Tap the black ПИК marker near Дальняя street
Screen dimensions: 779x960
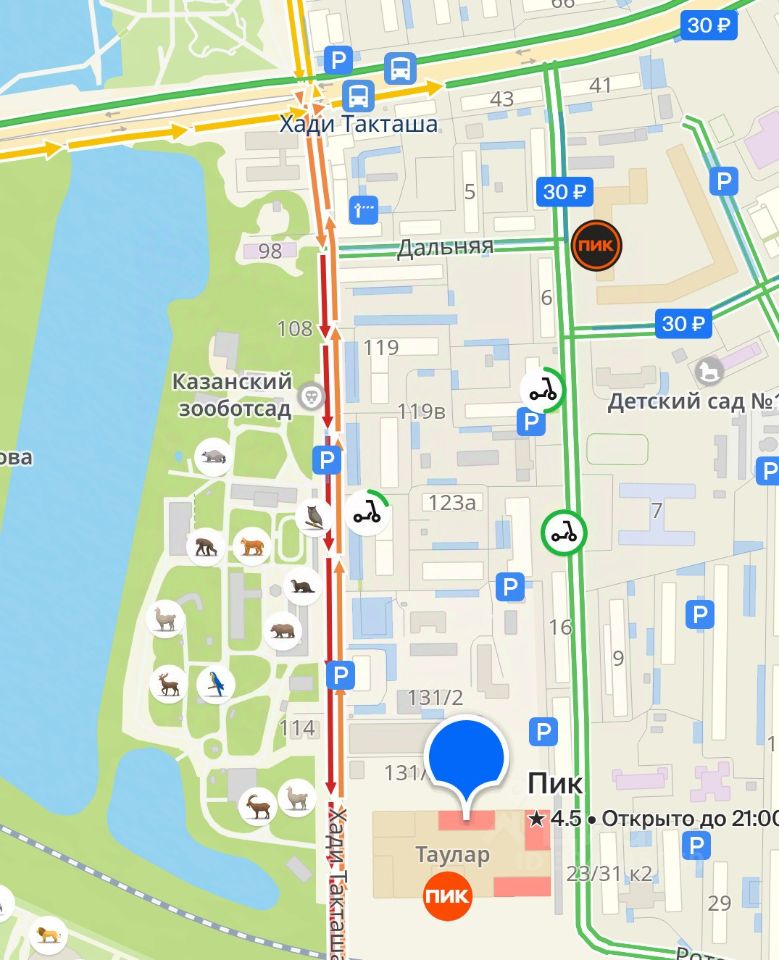pyautogui.click(x=596, y=244)
